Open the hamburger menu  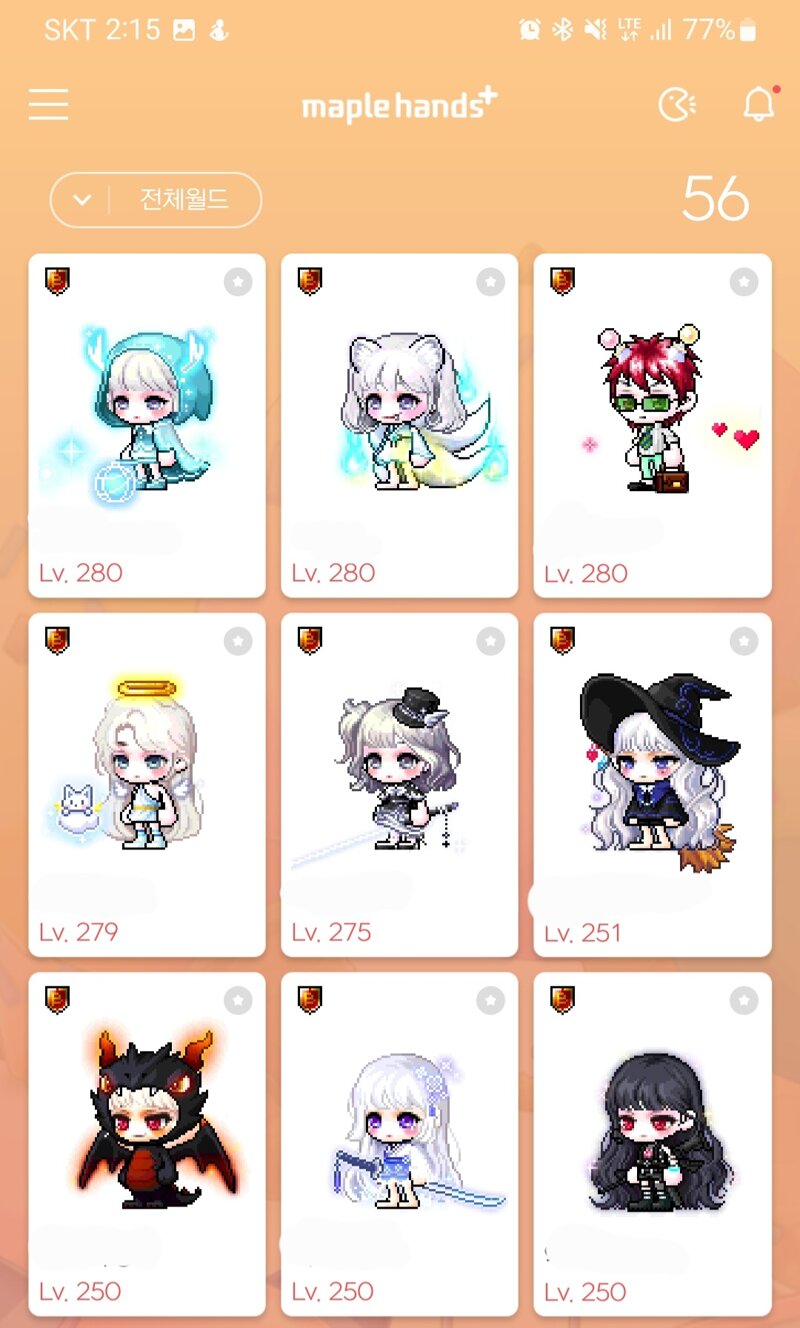pos(48,104)
